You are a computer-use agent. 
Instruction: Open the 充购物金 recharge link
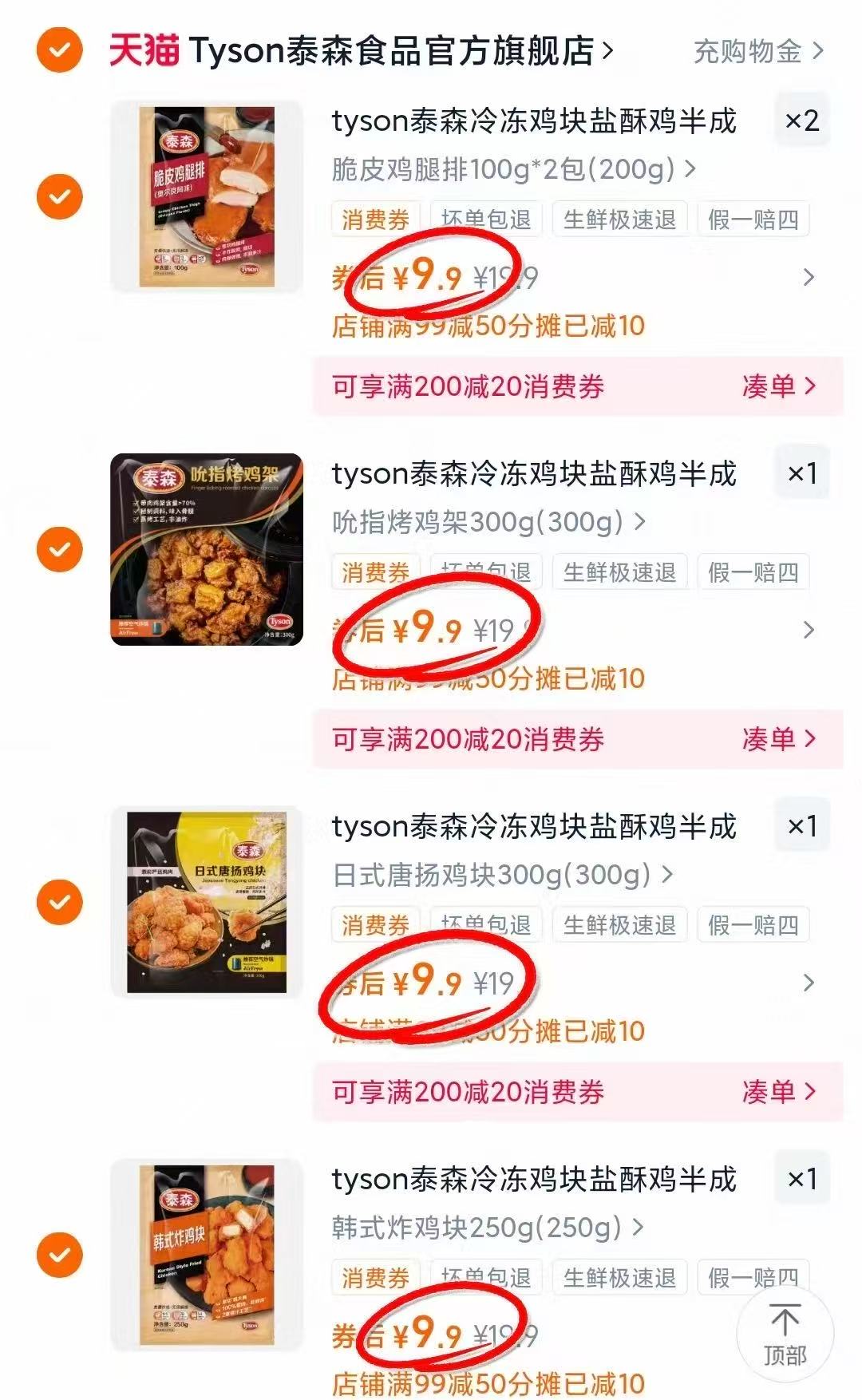click(746, 49)
